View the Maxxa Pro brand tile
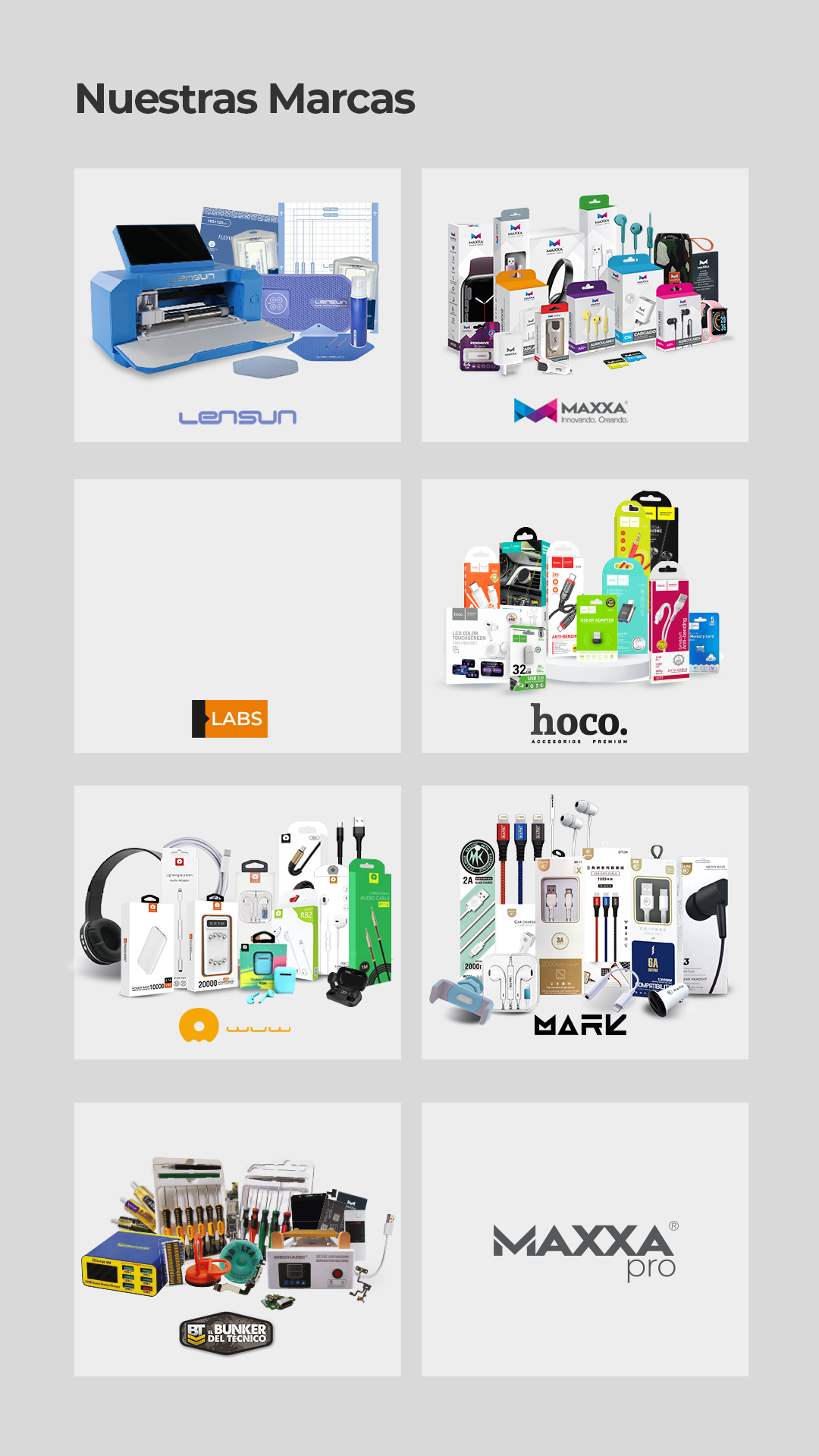The image size is (819, 1456). [585, 1239]
